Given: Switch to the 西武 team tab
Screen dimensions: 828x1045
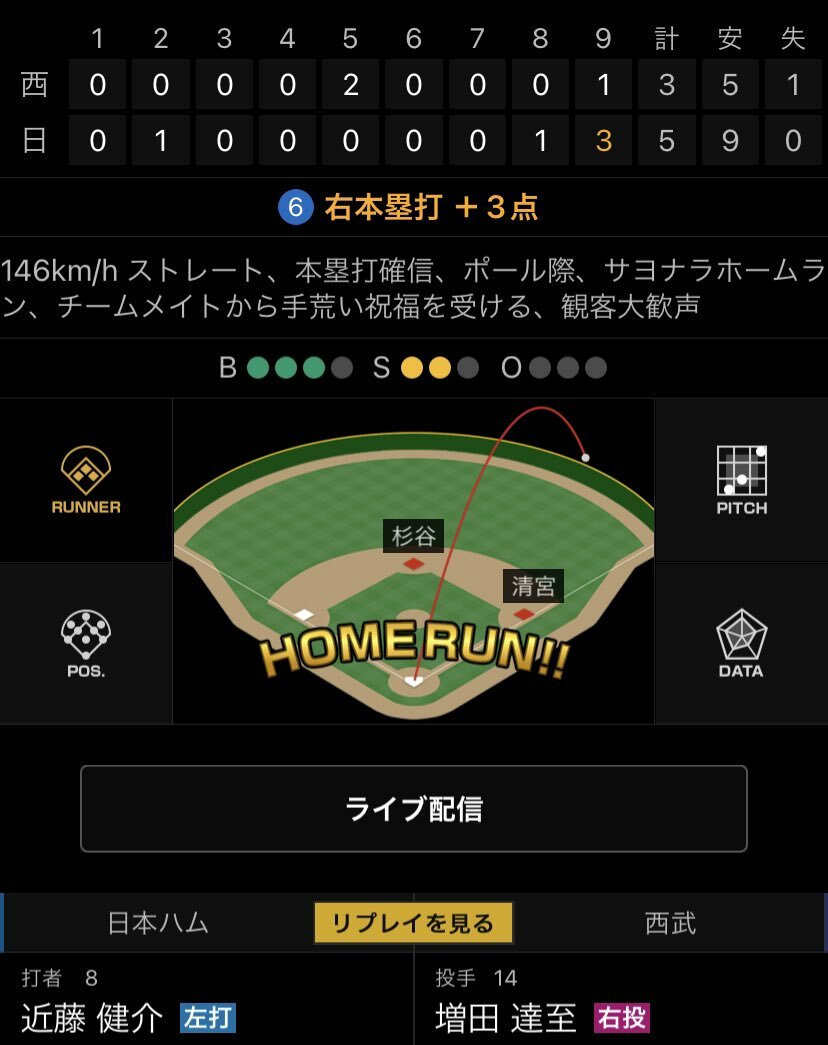Looking at the screenshot, I should click(x=670, y=923).
